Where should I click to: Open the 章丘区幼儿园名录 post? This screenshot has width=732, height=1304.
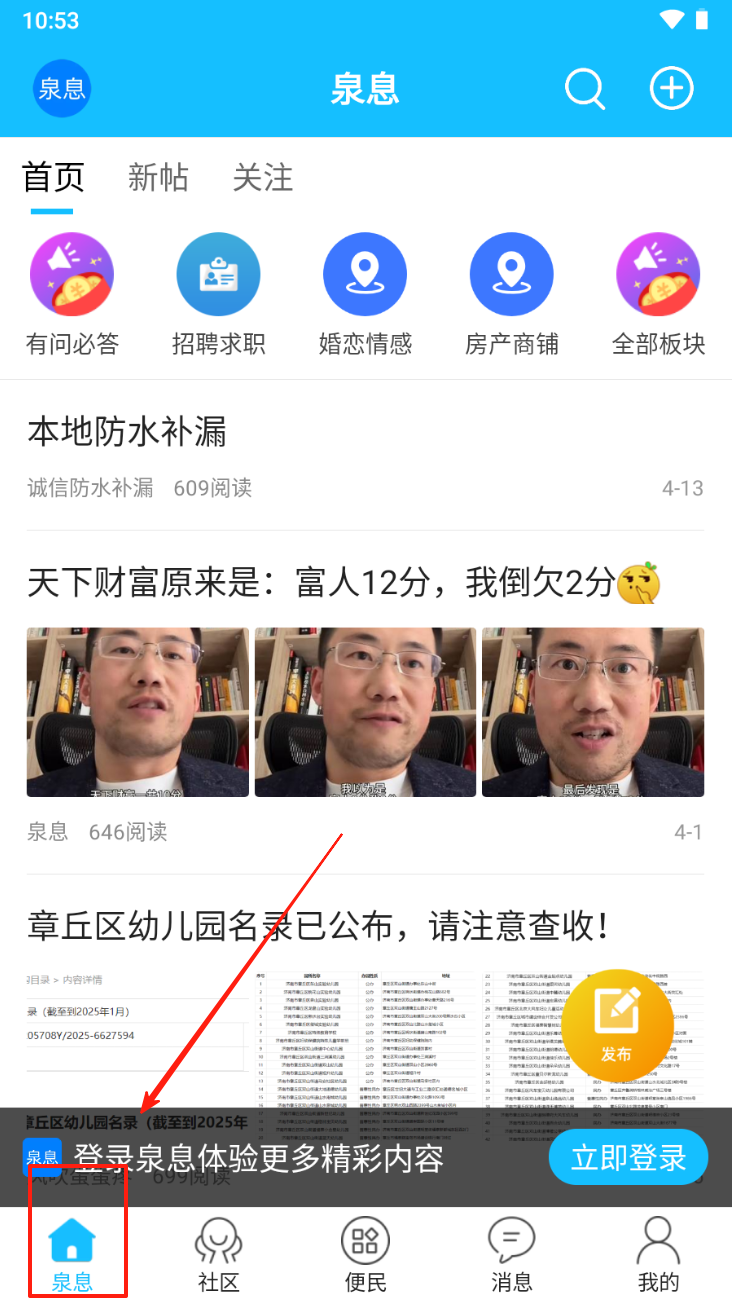tap(318, 926)
